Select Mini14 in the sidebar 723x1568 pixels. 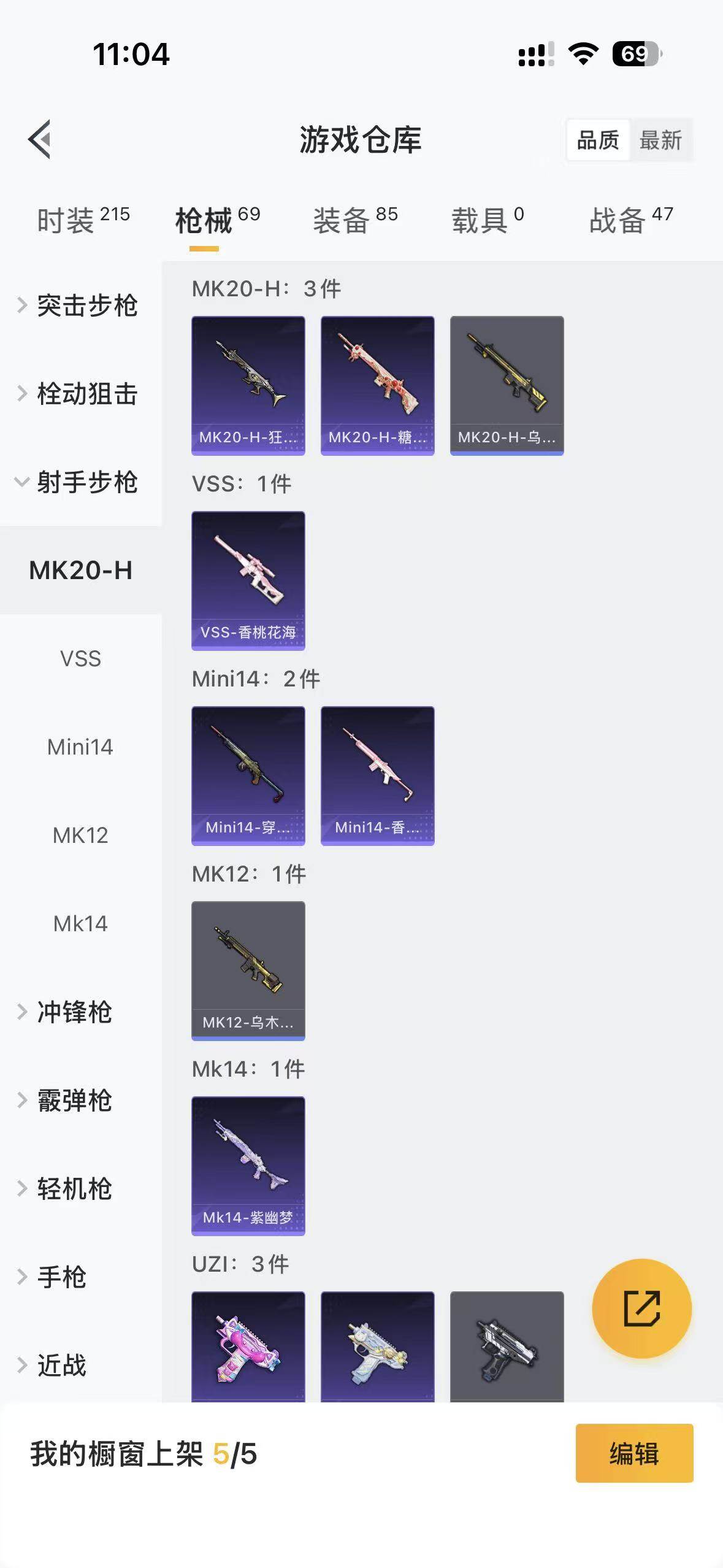click(80, 747)
